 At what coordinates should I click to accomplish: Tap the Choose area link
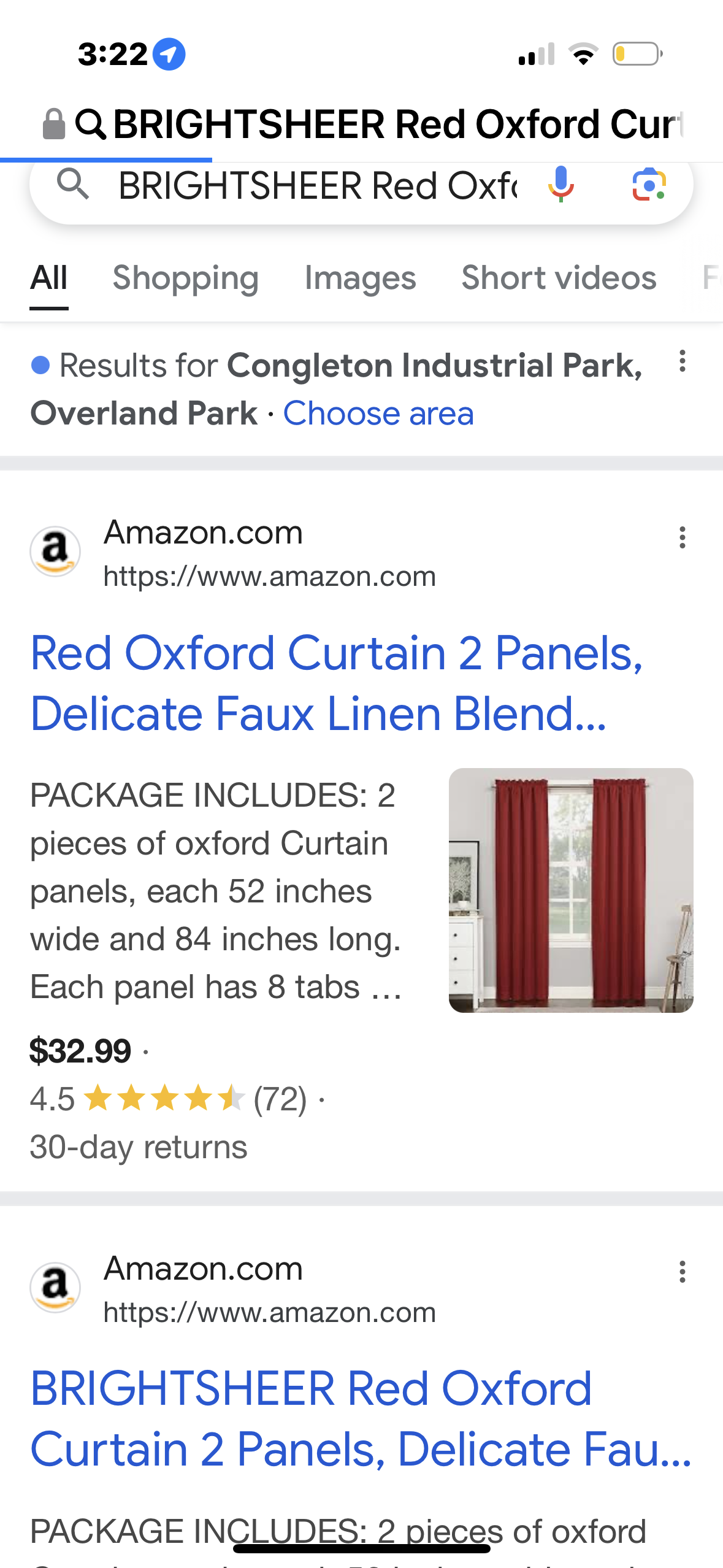click(378, 413)
